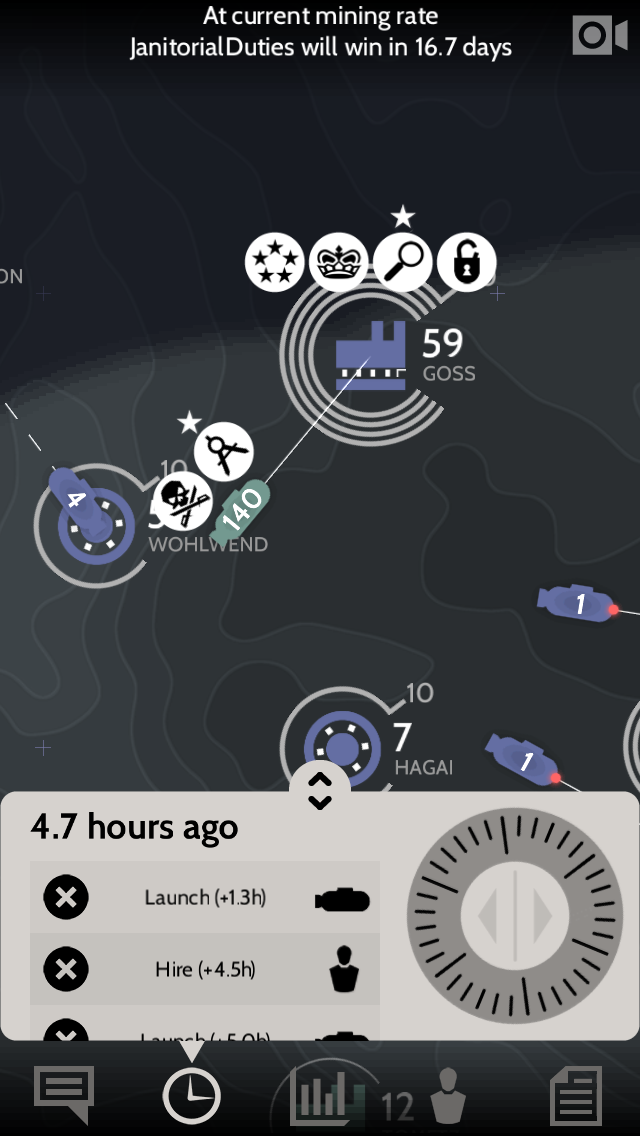The height and width of the screenshot is (1136, 640).
Task: Select the Goss factory outpost
Action: pyautogui.click(x=371, y=356)
